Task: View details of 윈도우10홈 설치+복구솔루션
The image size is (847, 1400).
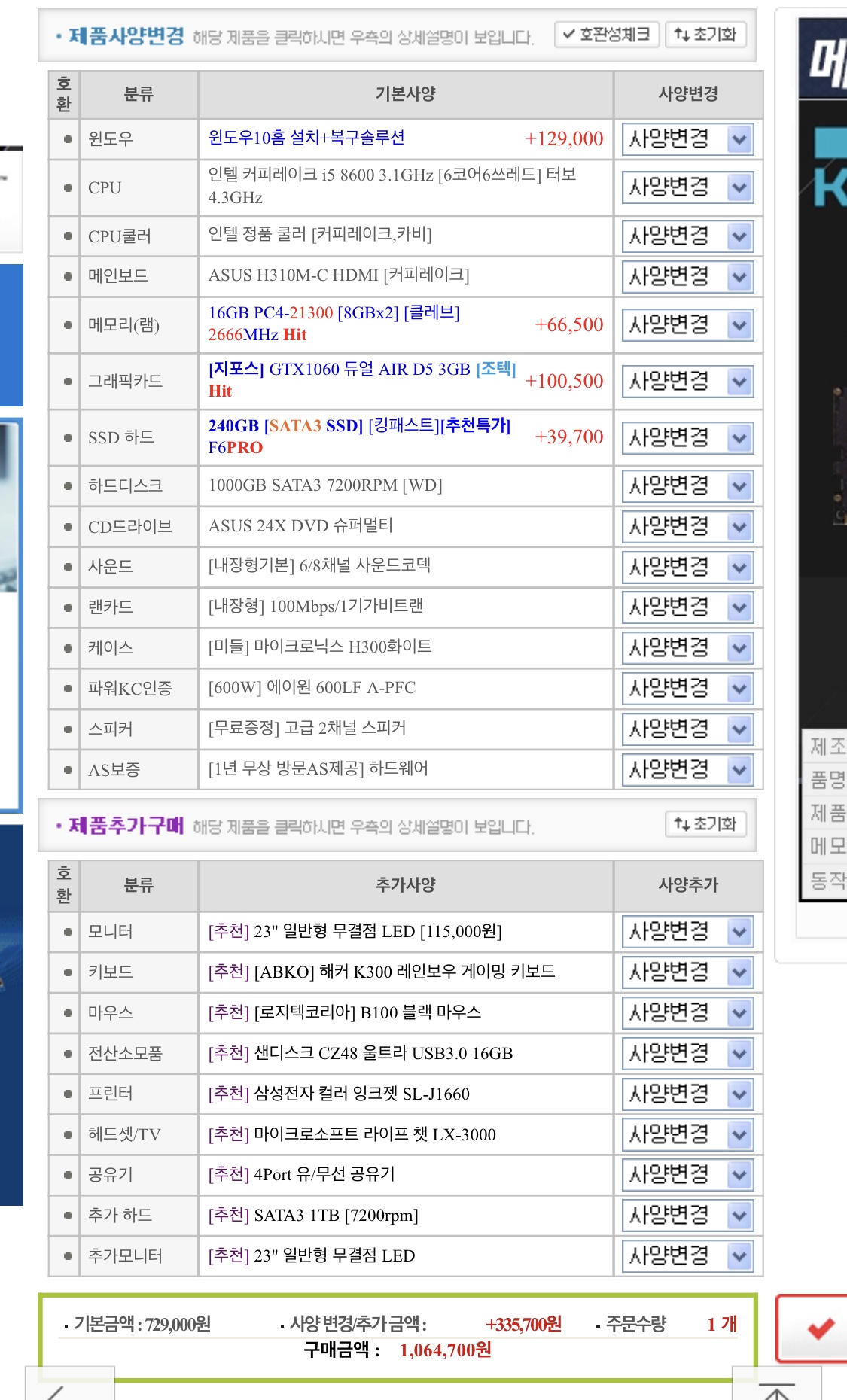Action: point(306,138)
